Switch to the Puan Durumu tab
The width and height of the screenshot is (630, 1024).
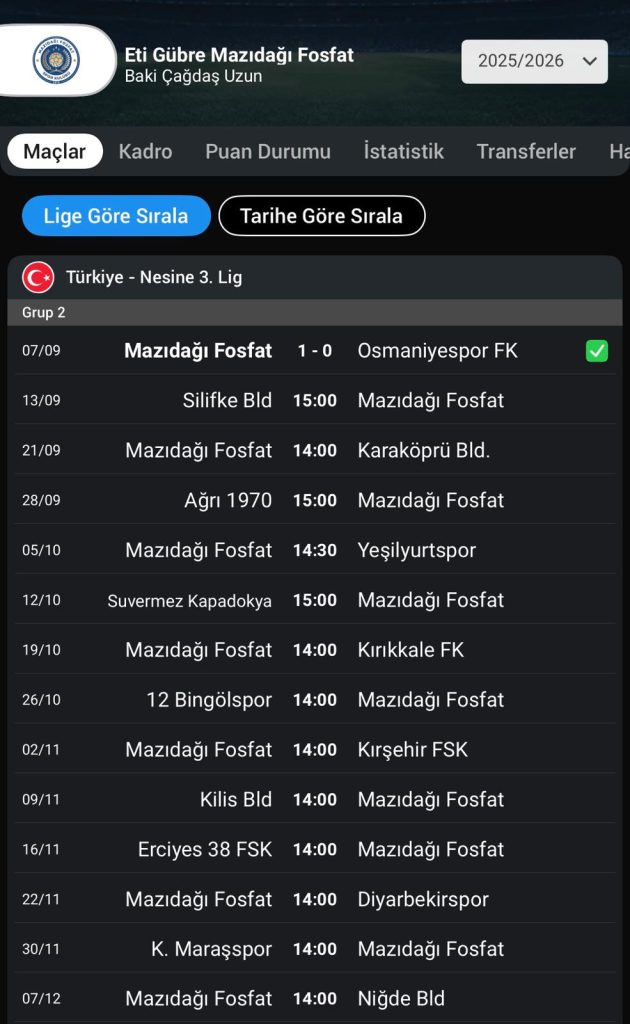[x=268, y=152]
